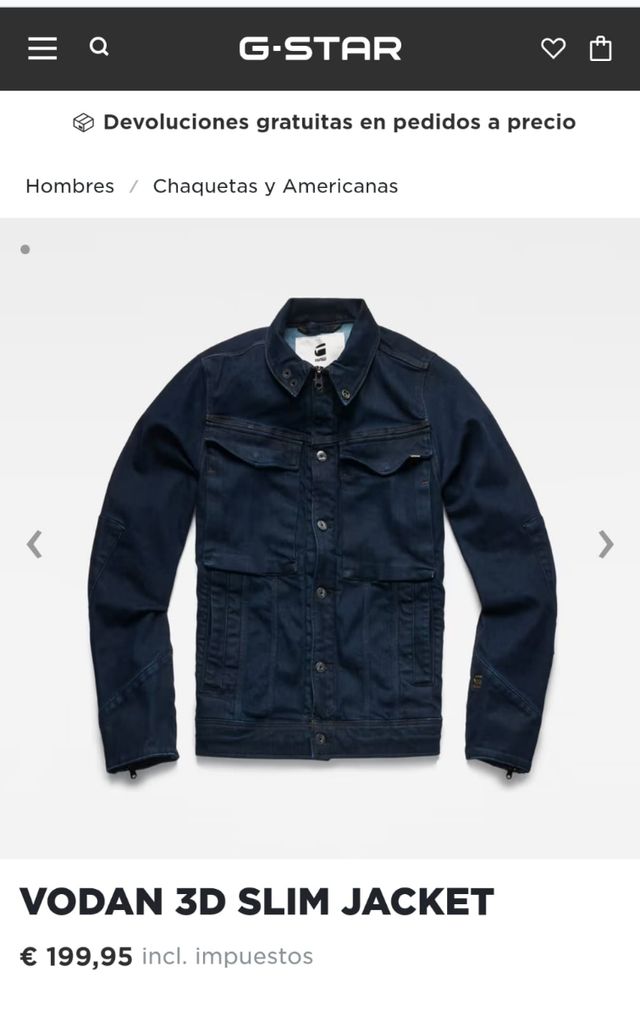
Task: Tap the Devoluciones gratuitas banner
Action: (x=325, y=122)
